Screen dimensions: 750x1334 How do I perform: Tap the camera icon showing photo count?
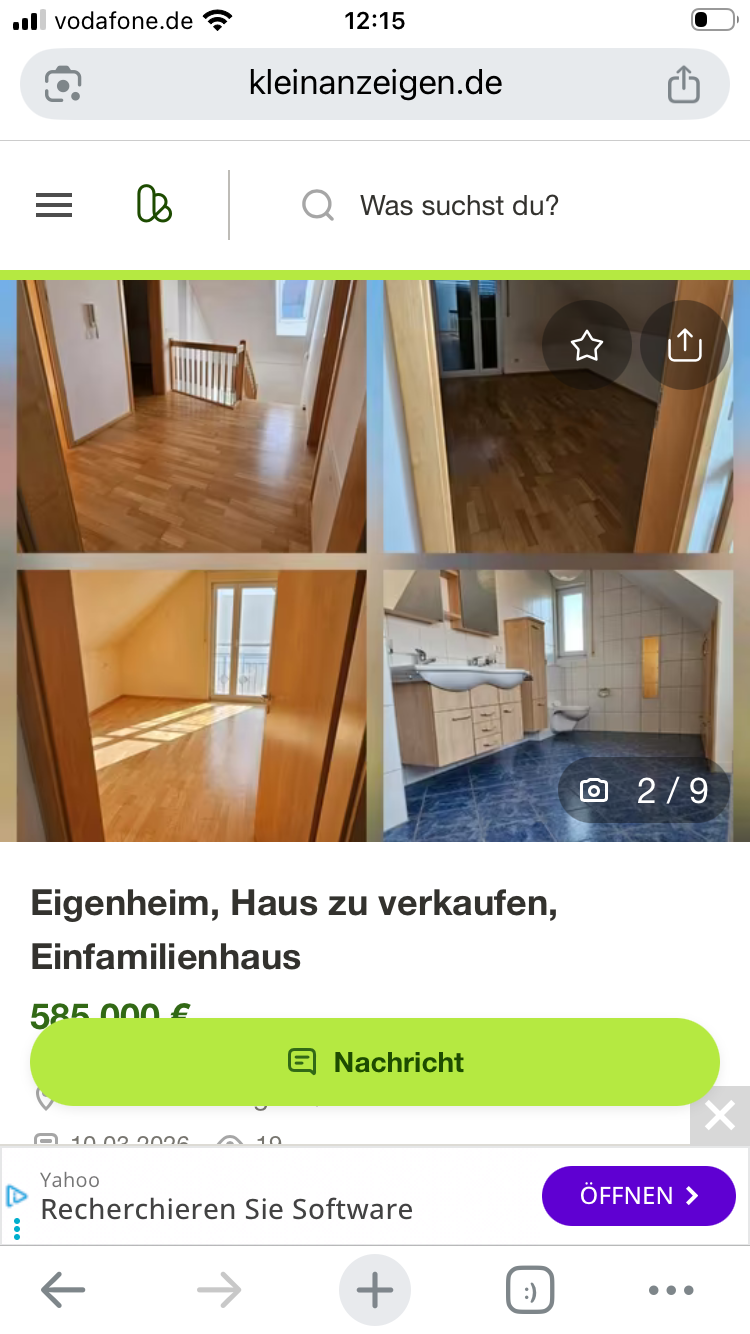click(x=594, y=790)
